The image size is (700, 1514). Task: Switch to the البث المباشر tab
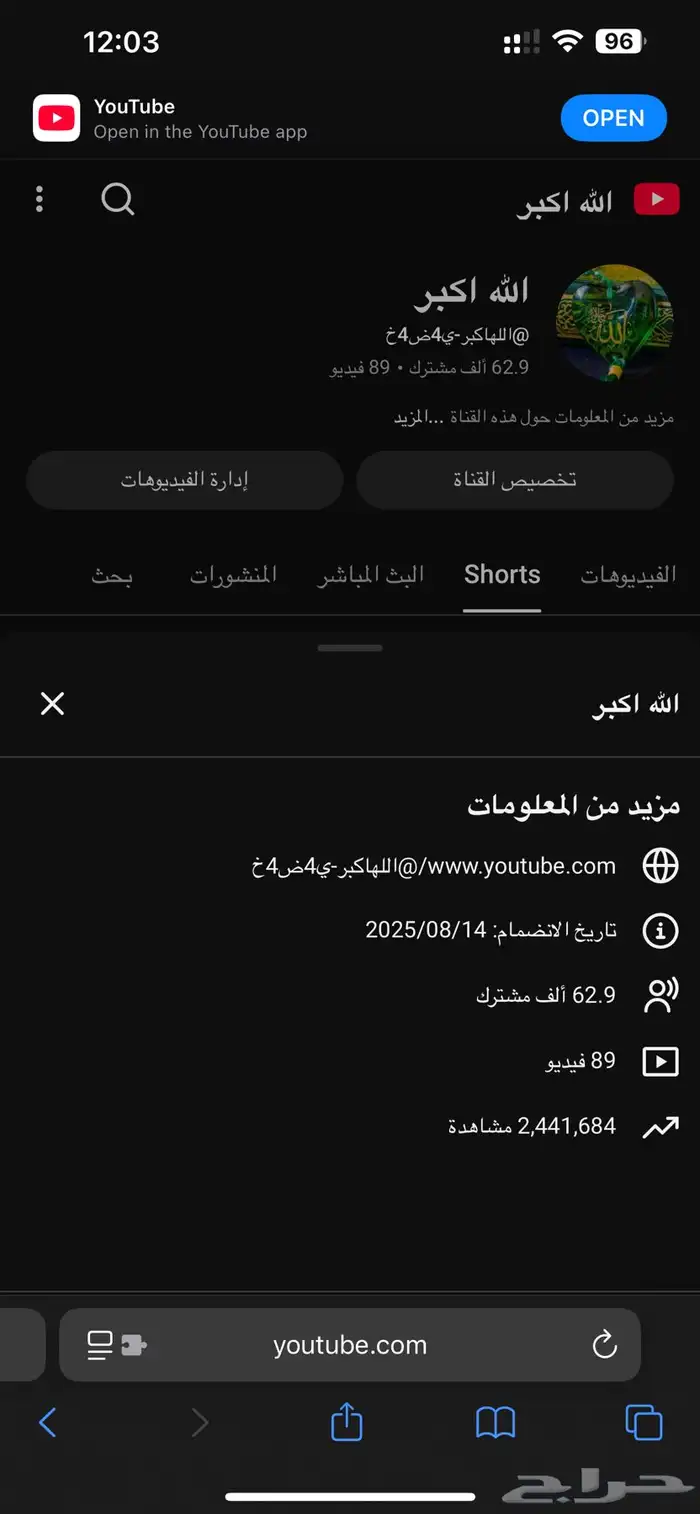click(371, 575)
